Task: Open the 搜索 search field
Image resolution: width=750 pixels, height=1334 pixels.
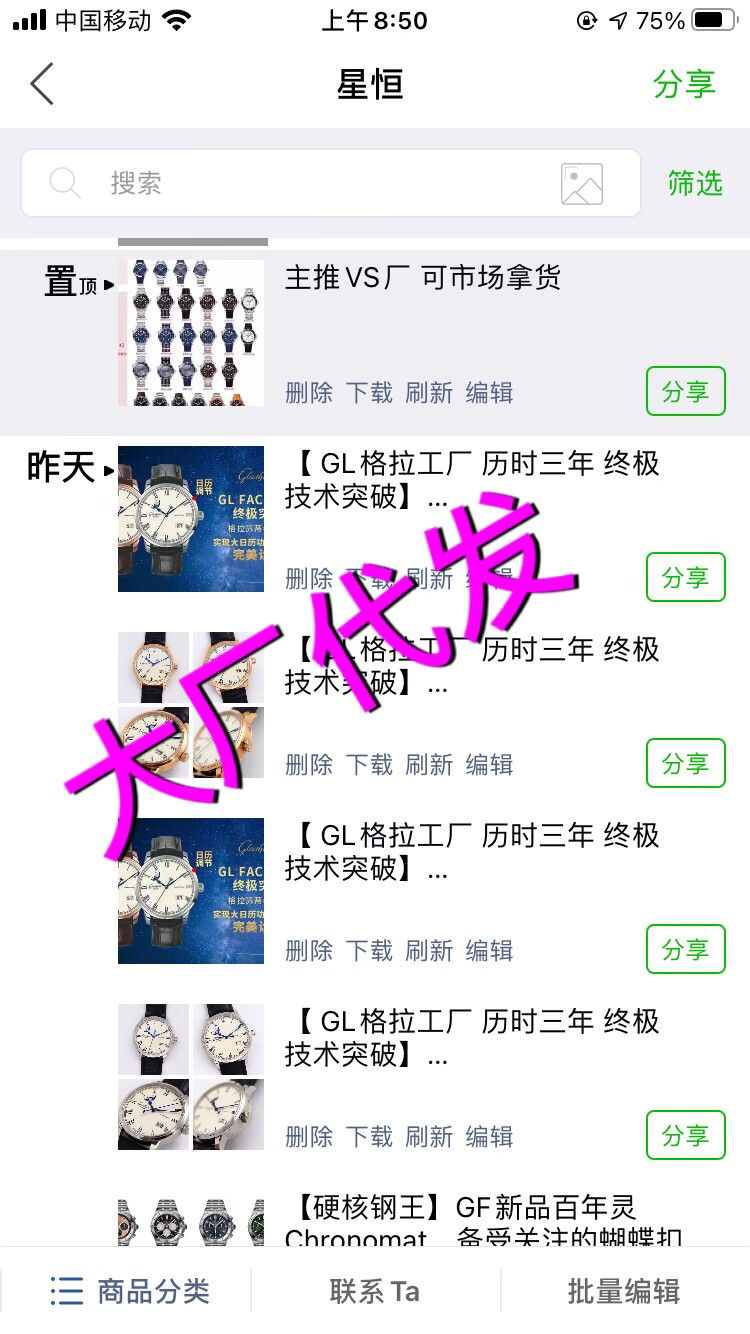Action: tap(300, 183)
